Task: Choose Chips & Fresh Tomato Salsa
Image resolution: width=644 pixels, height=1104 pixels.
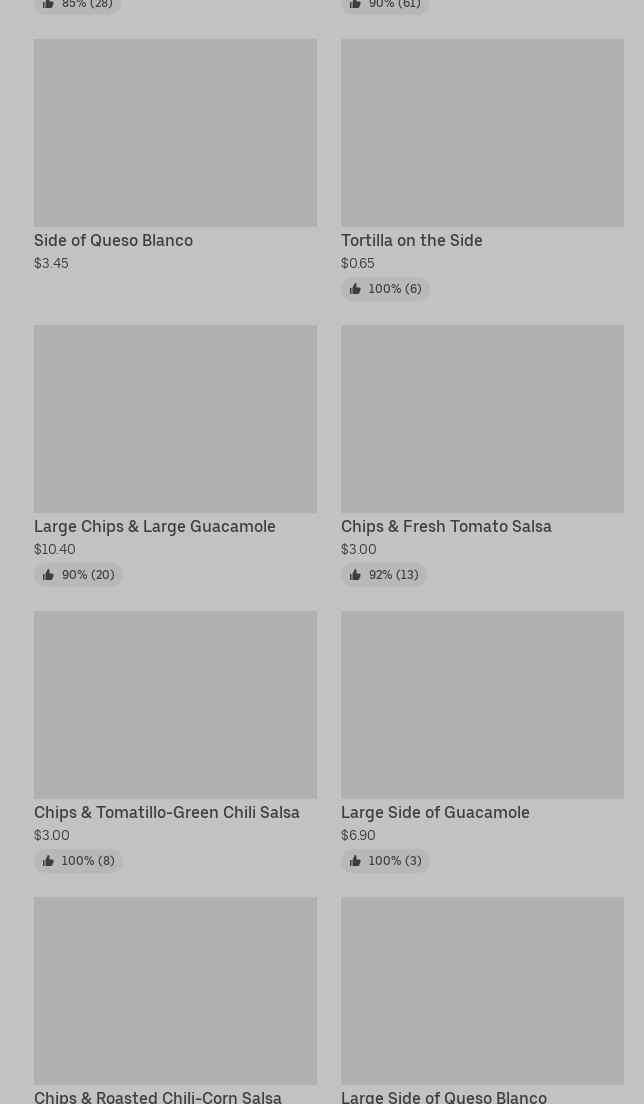Action: point(482,455)
